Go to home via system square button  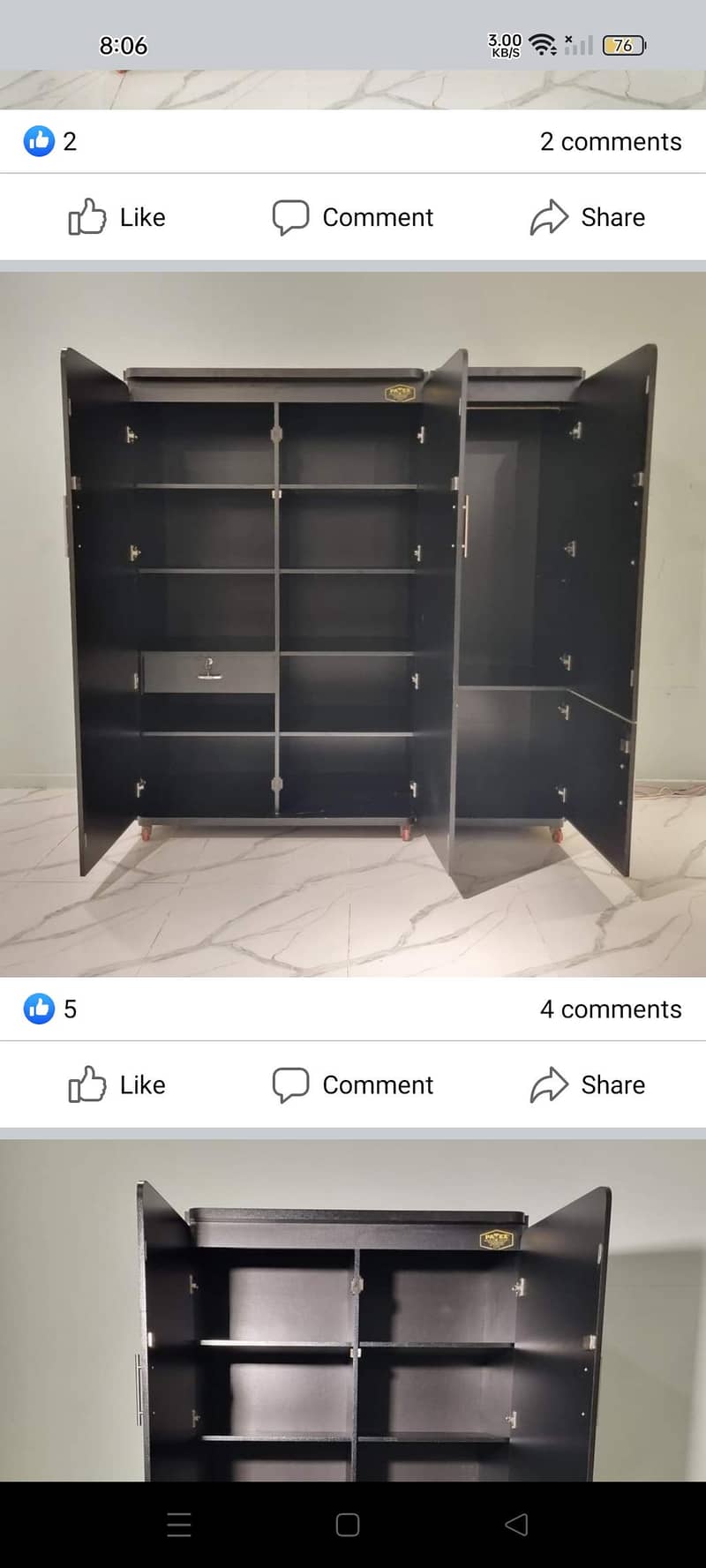pyautogui.click(x=348, y=1524)
